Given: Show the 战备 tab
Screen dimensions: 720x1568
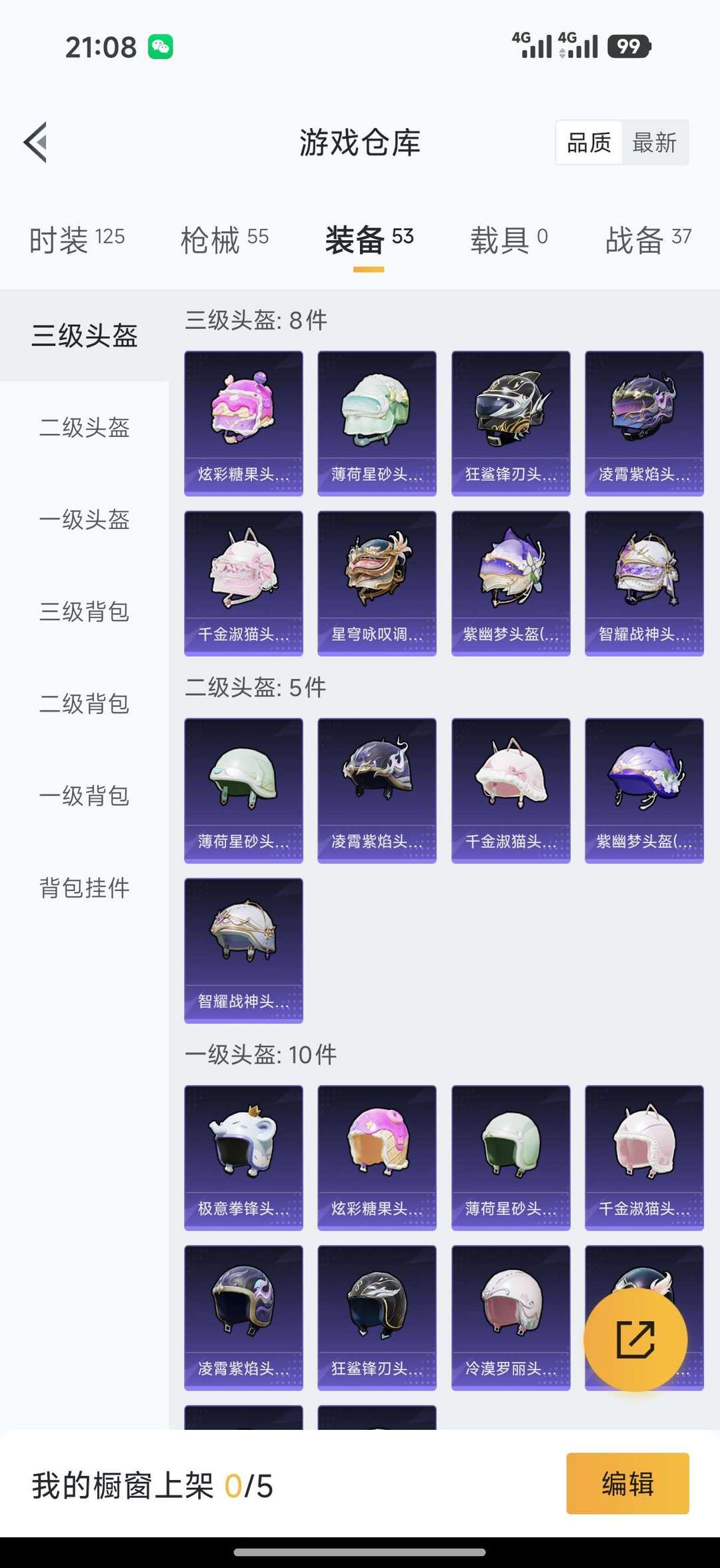Looking at the screenshot, I should [647, 239].
